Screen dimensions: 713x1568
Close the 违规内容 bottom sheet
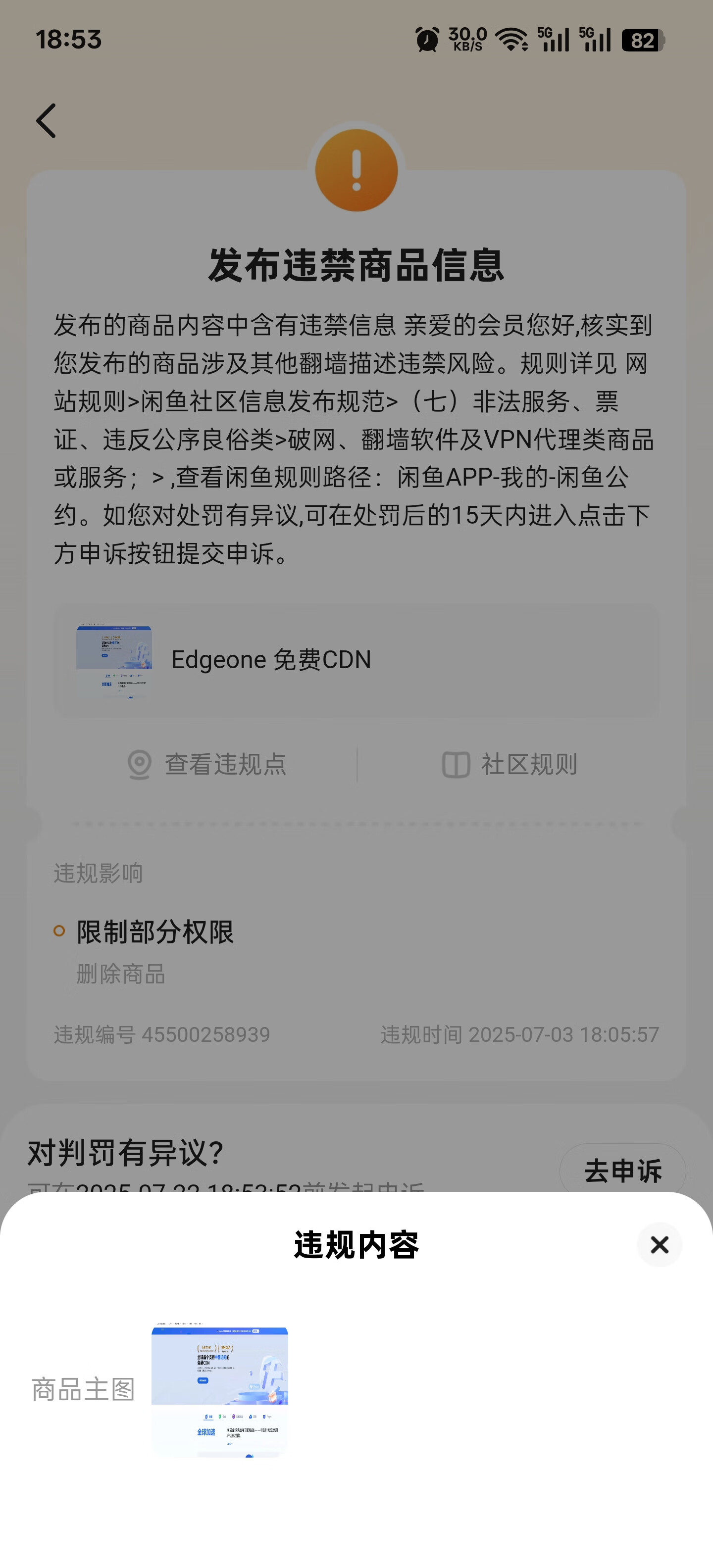659,1245
